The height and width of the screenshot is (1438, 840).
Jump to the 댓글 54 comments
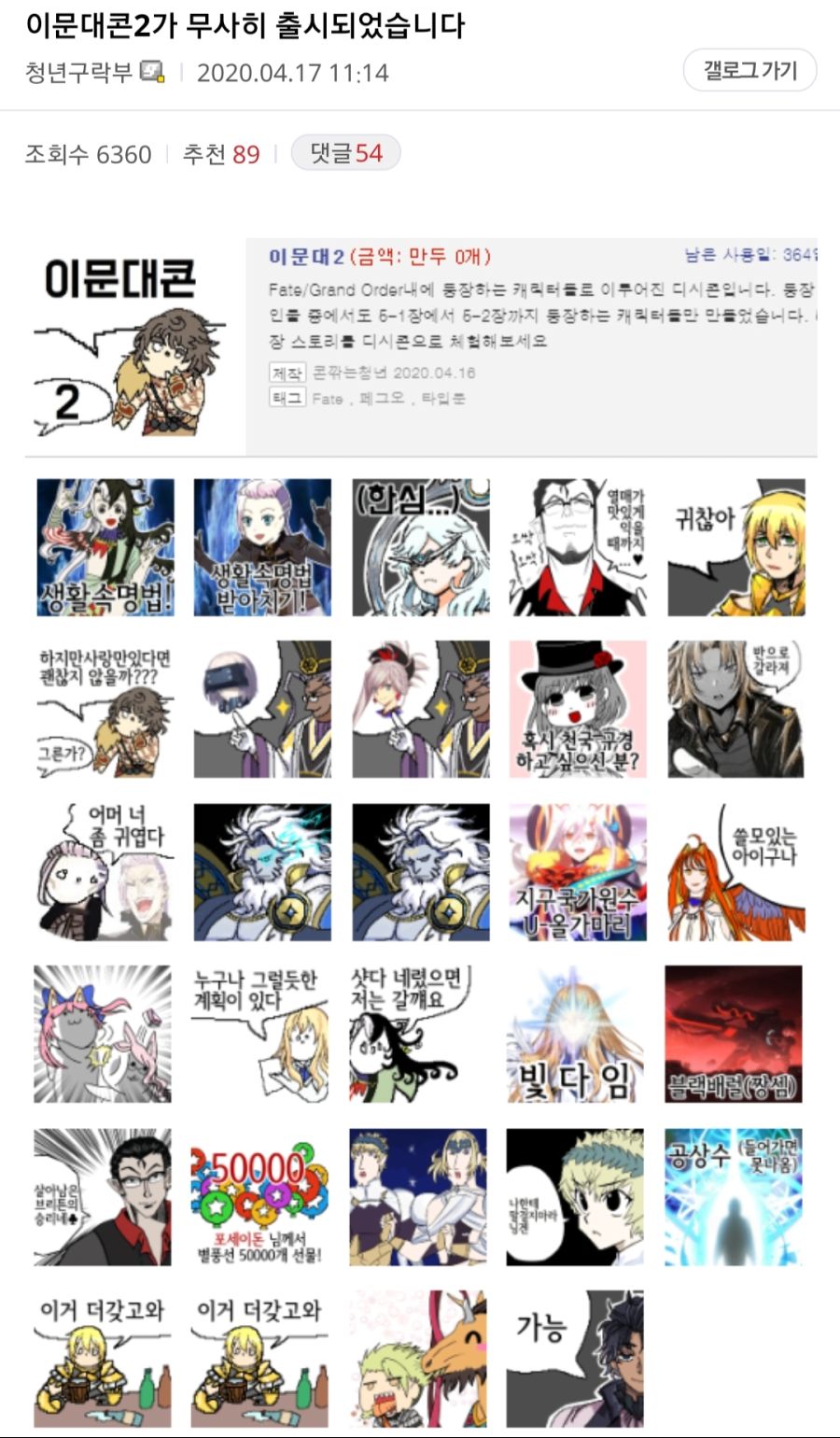(x=345, y=153)
